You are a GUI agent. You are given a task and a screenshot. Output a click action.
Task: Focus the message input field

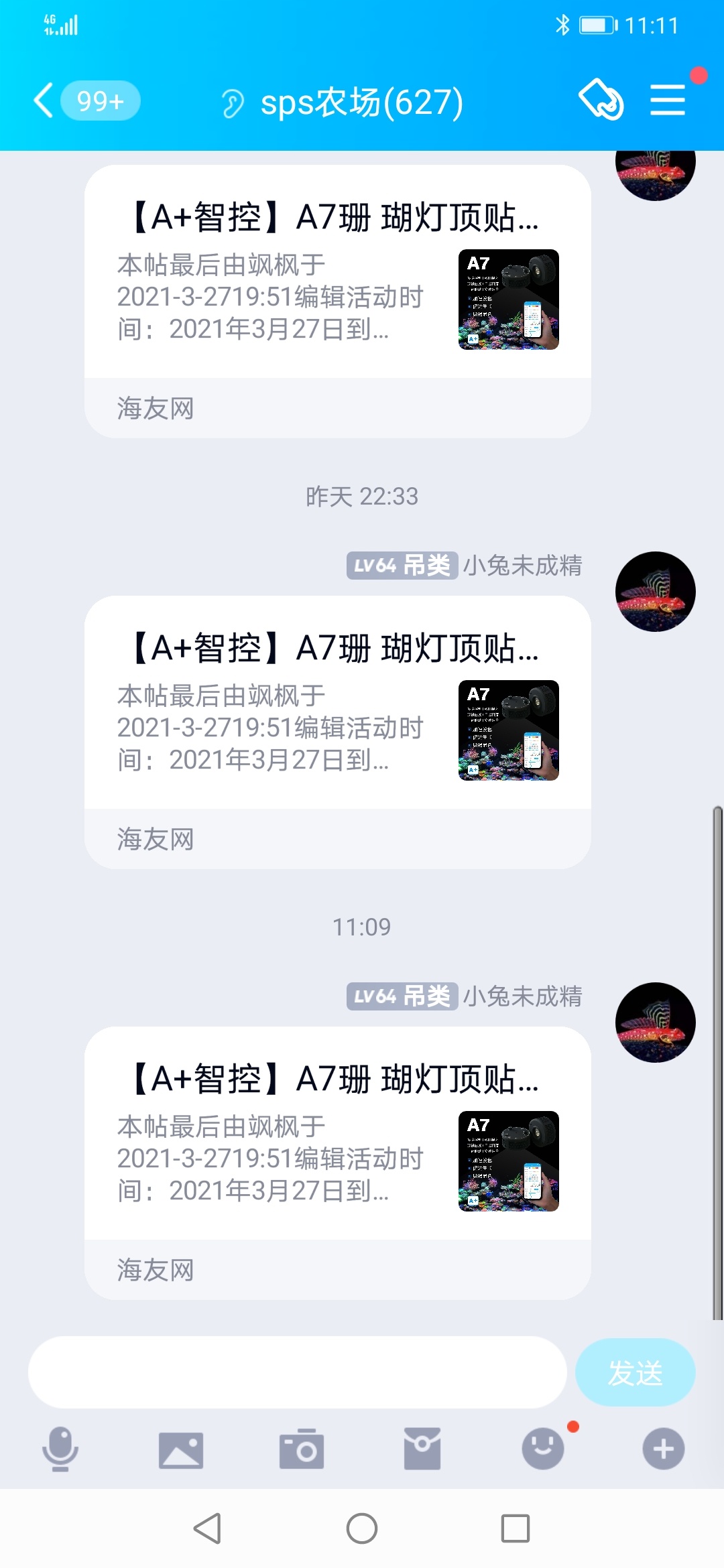[297, 1372]
